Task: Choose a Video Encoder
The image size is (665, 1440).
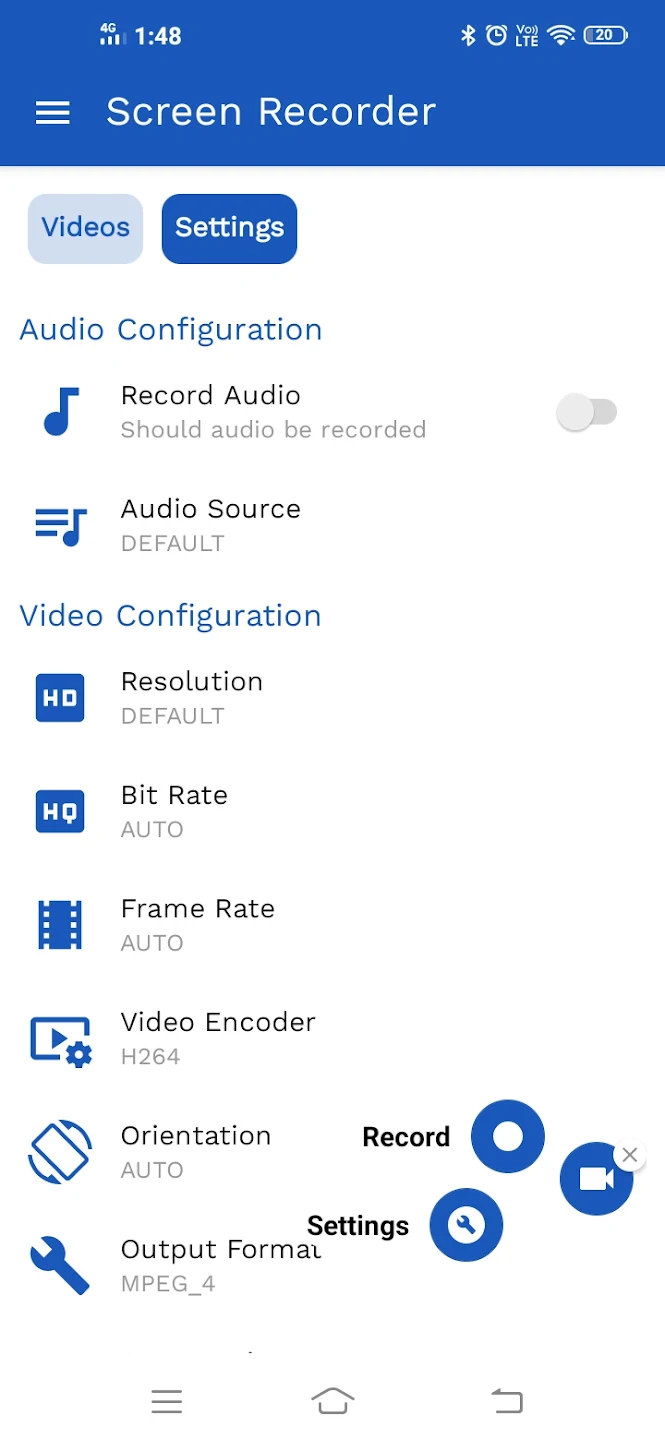Action: point(217,1038)
